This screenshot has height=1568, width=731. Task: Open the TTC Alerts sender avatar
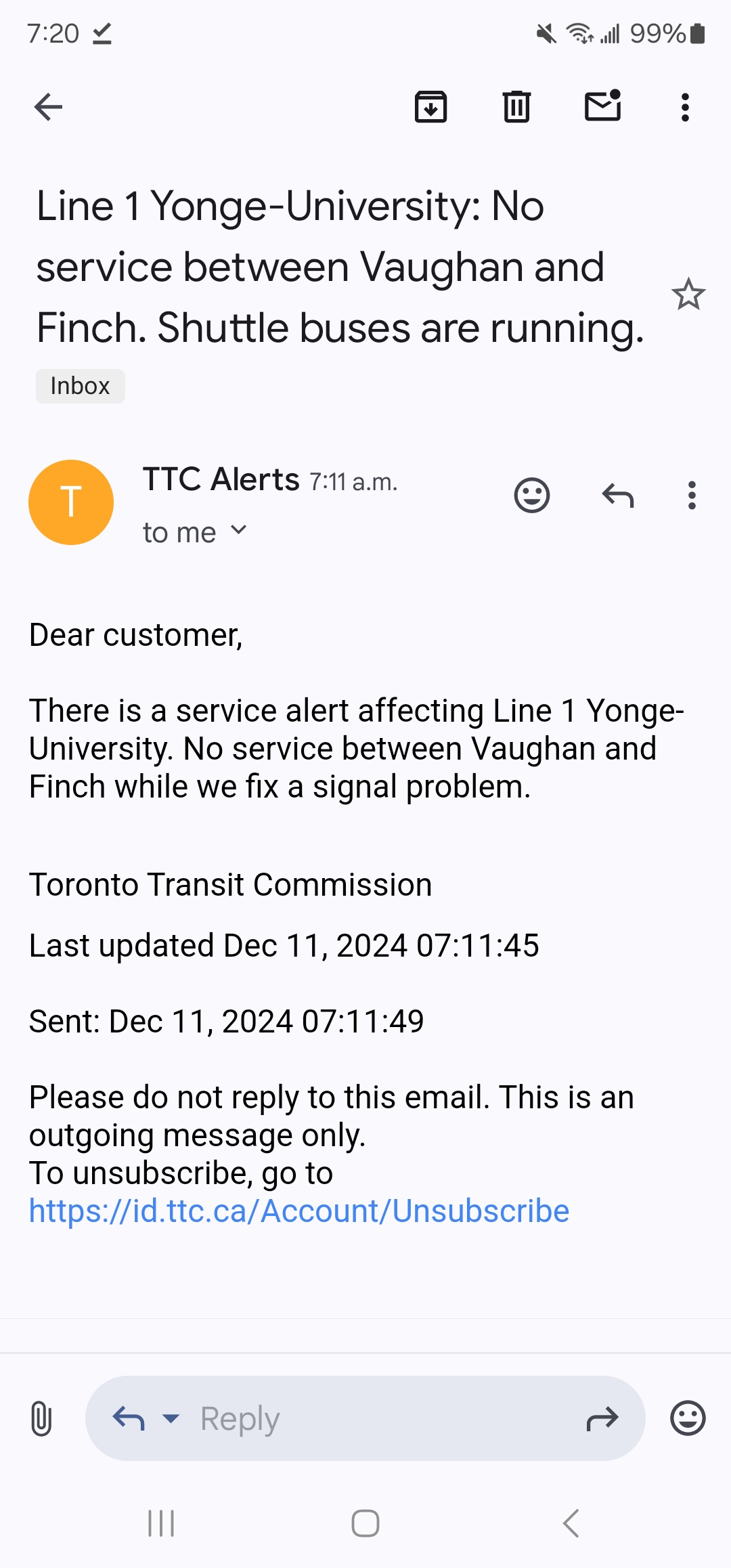(x=71, y=502)
